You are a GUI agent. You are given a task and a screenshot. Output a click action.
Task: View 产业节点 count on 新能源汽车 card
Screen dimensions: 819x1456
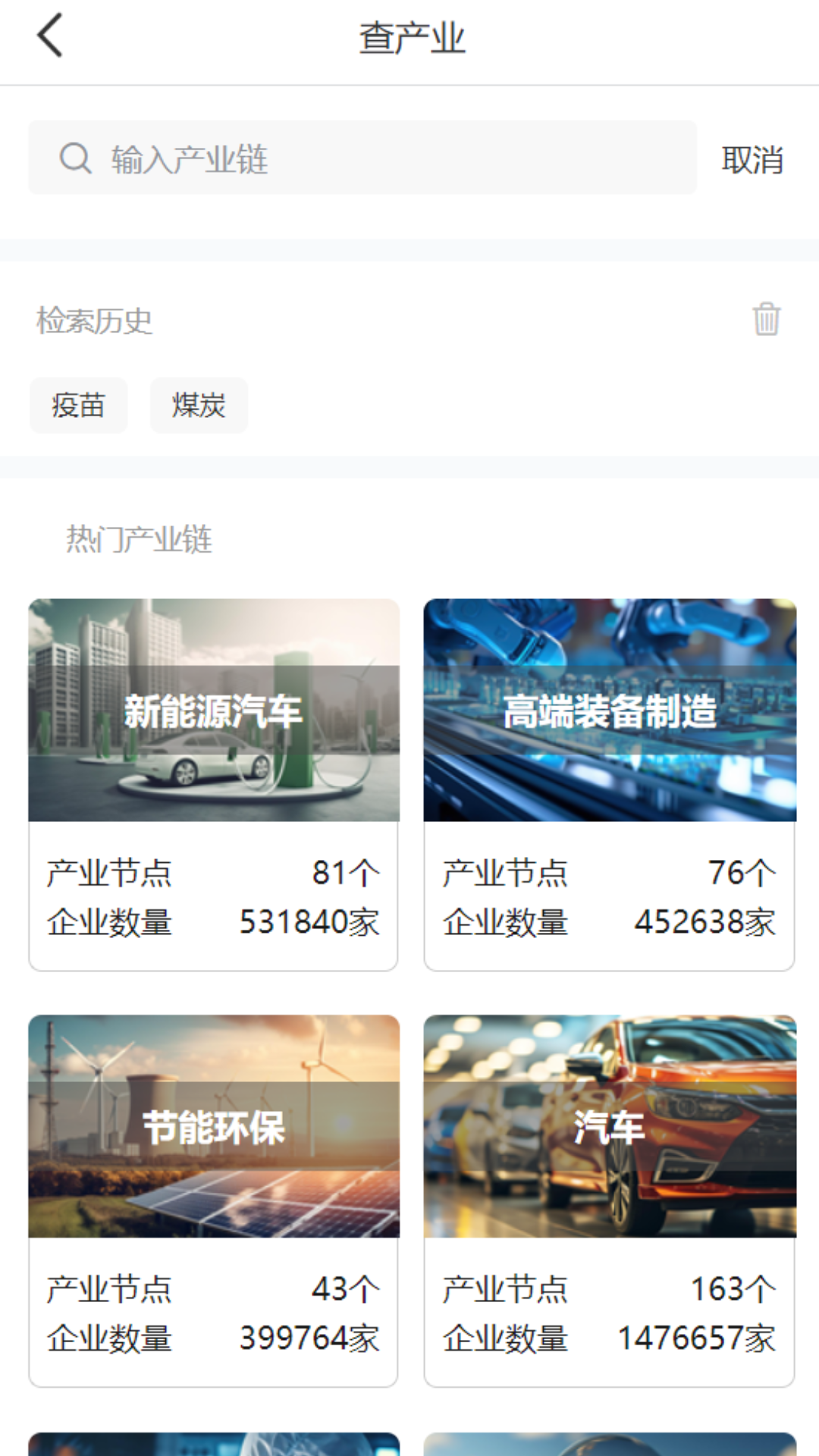[x=213, y=872]
